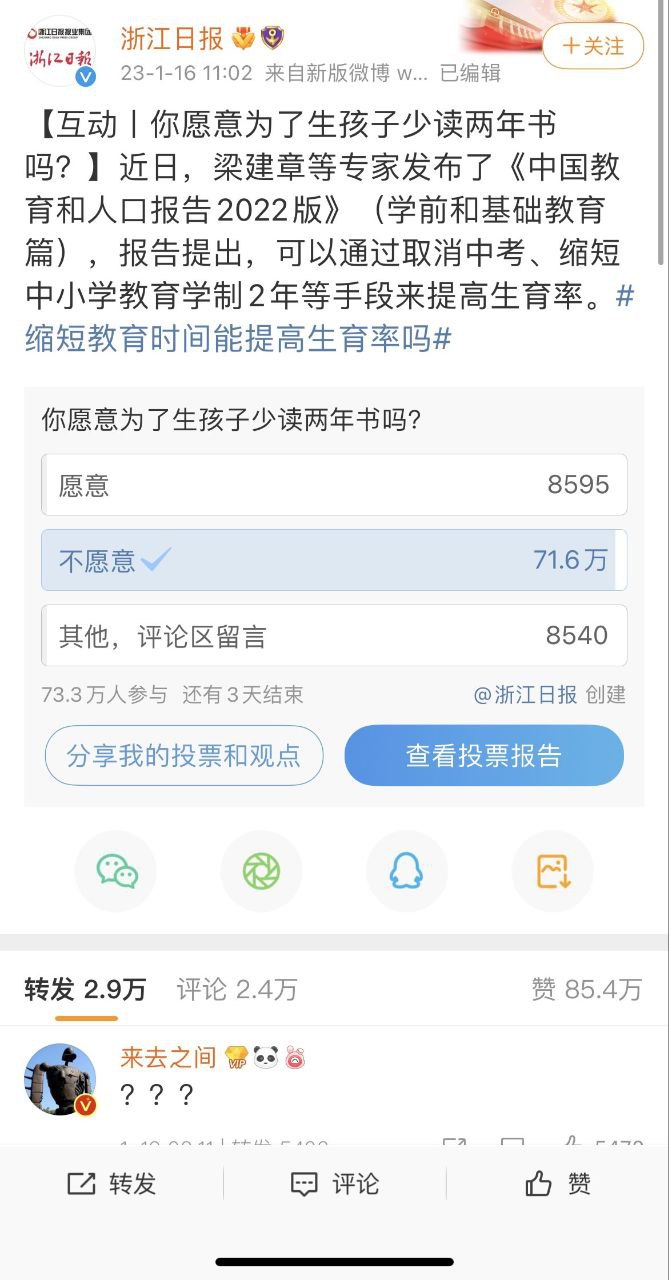Viewport: 669px width, 1280px height.
Task: Write a comment via bottom 评论 button
Action: (x=334, y=1184)
